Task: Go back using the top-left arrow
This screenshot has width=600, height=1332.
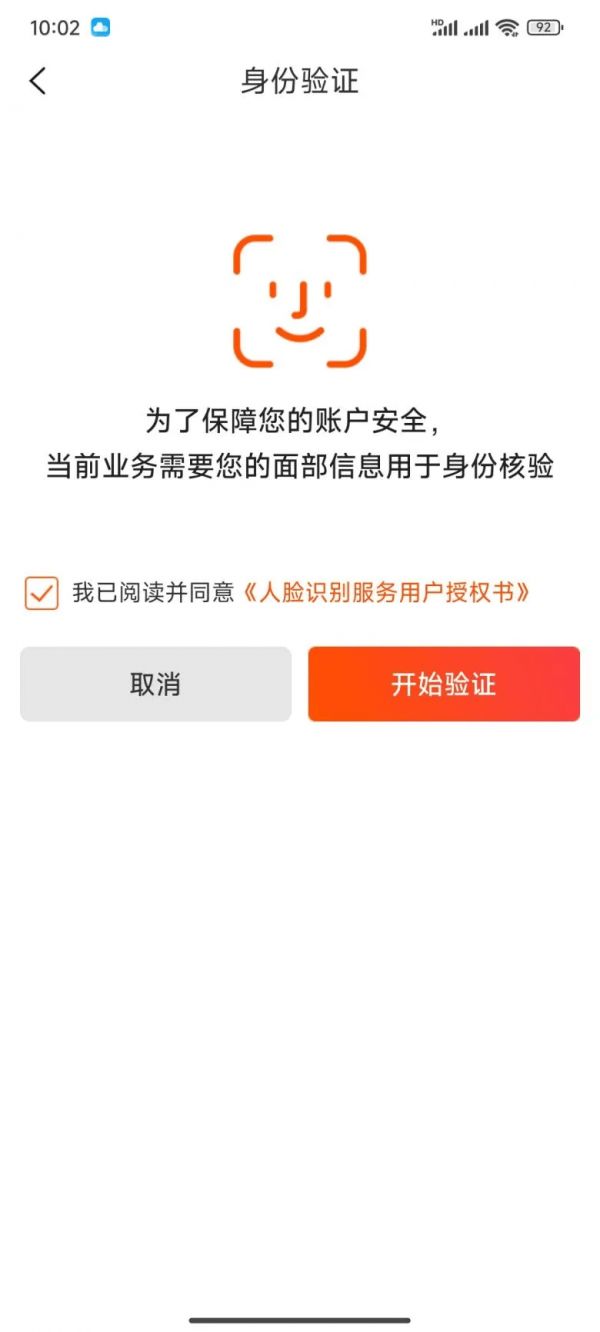Action: click(38, 81)
